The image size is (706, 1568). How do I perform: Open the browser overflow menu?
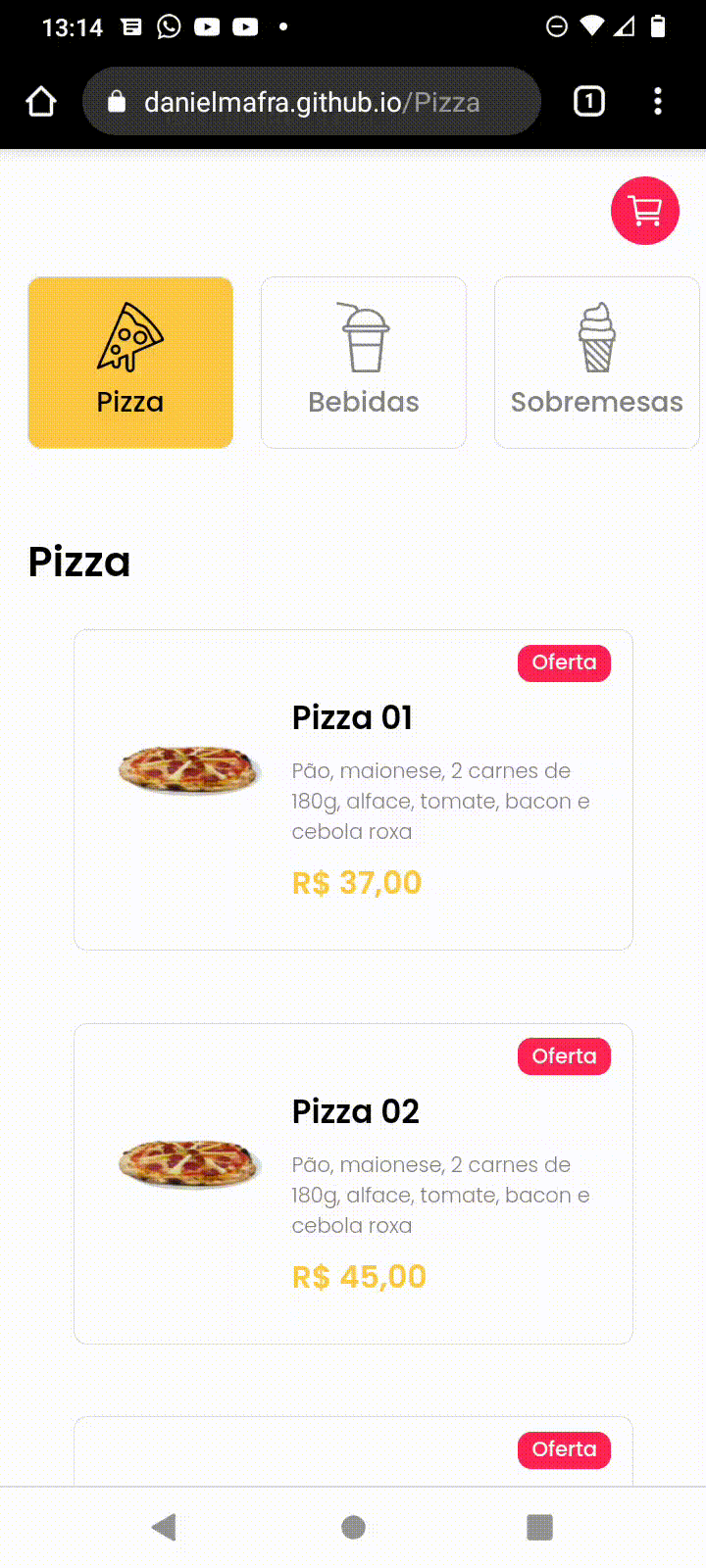(x=658, y=102)
